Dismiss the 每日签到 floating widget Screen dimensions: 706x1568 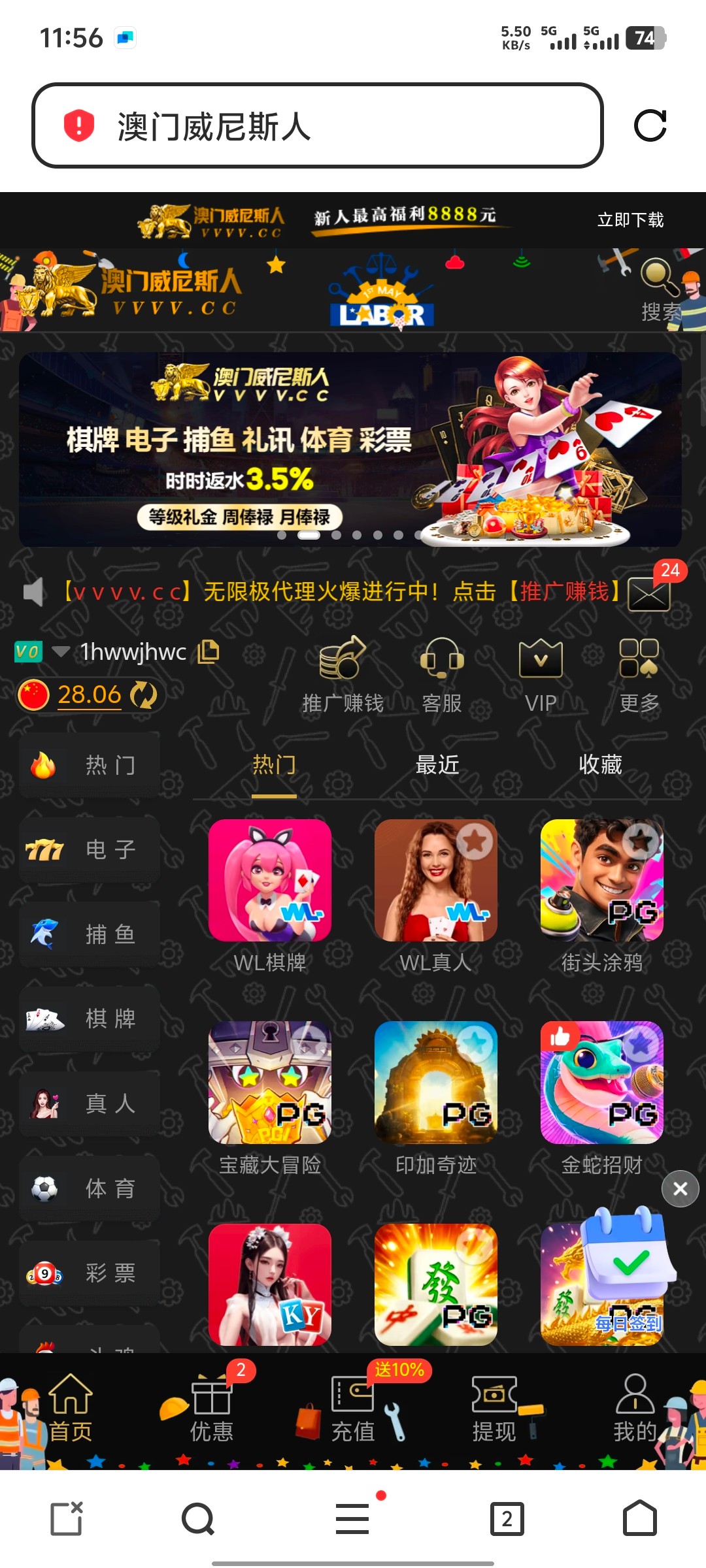(680, 1188)
